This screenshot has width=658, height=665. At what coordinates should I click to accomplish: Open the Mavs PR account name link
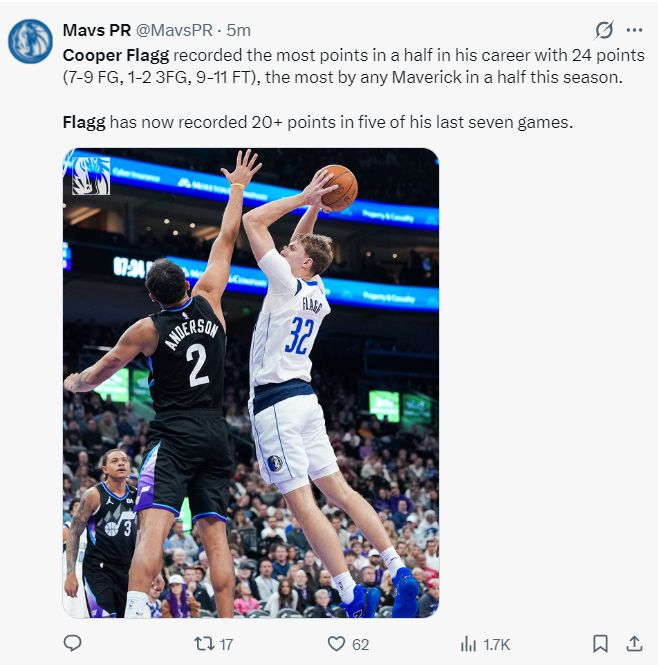(96, 30)
